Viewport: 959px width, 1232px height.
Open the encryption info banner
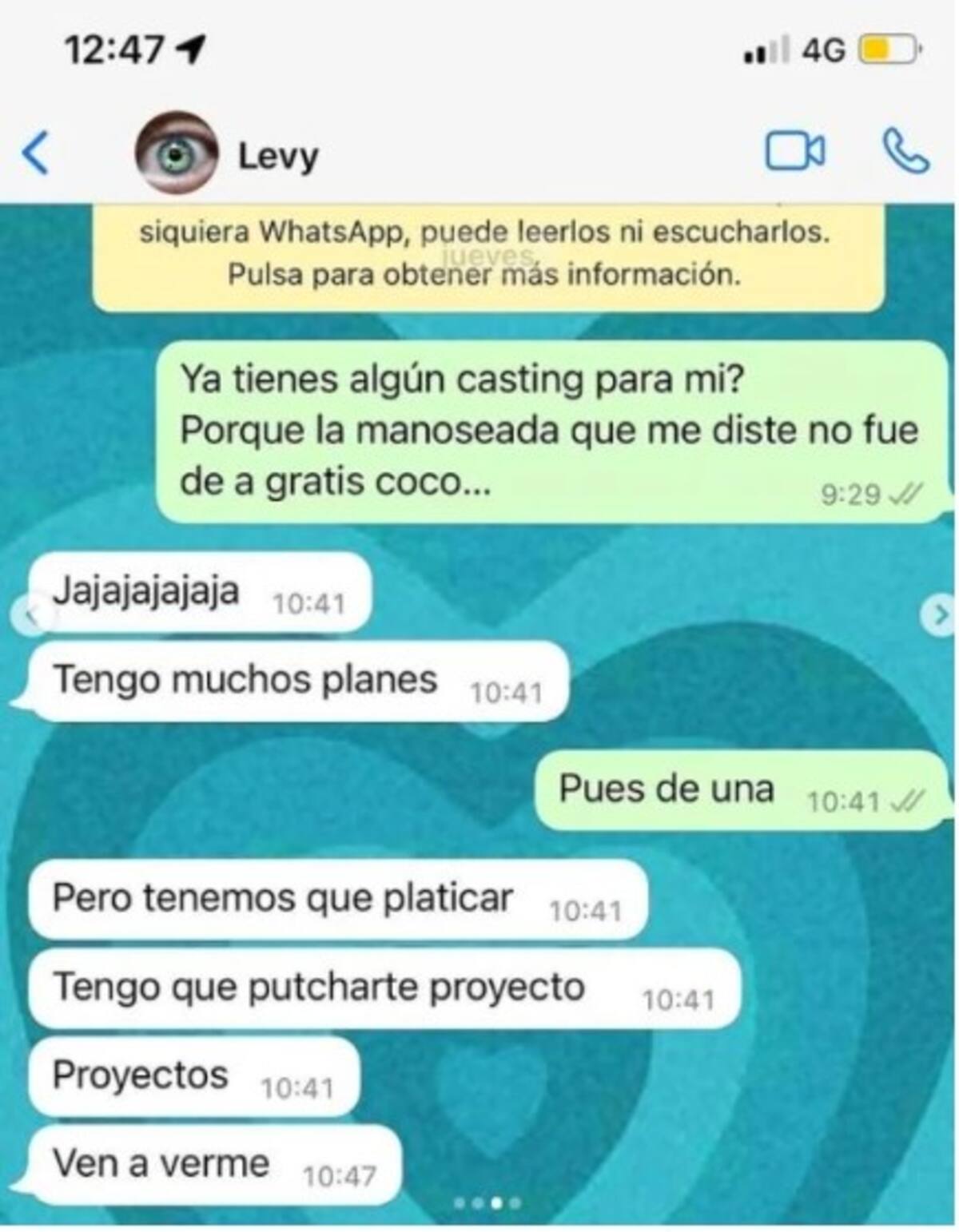487,254
